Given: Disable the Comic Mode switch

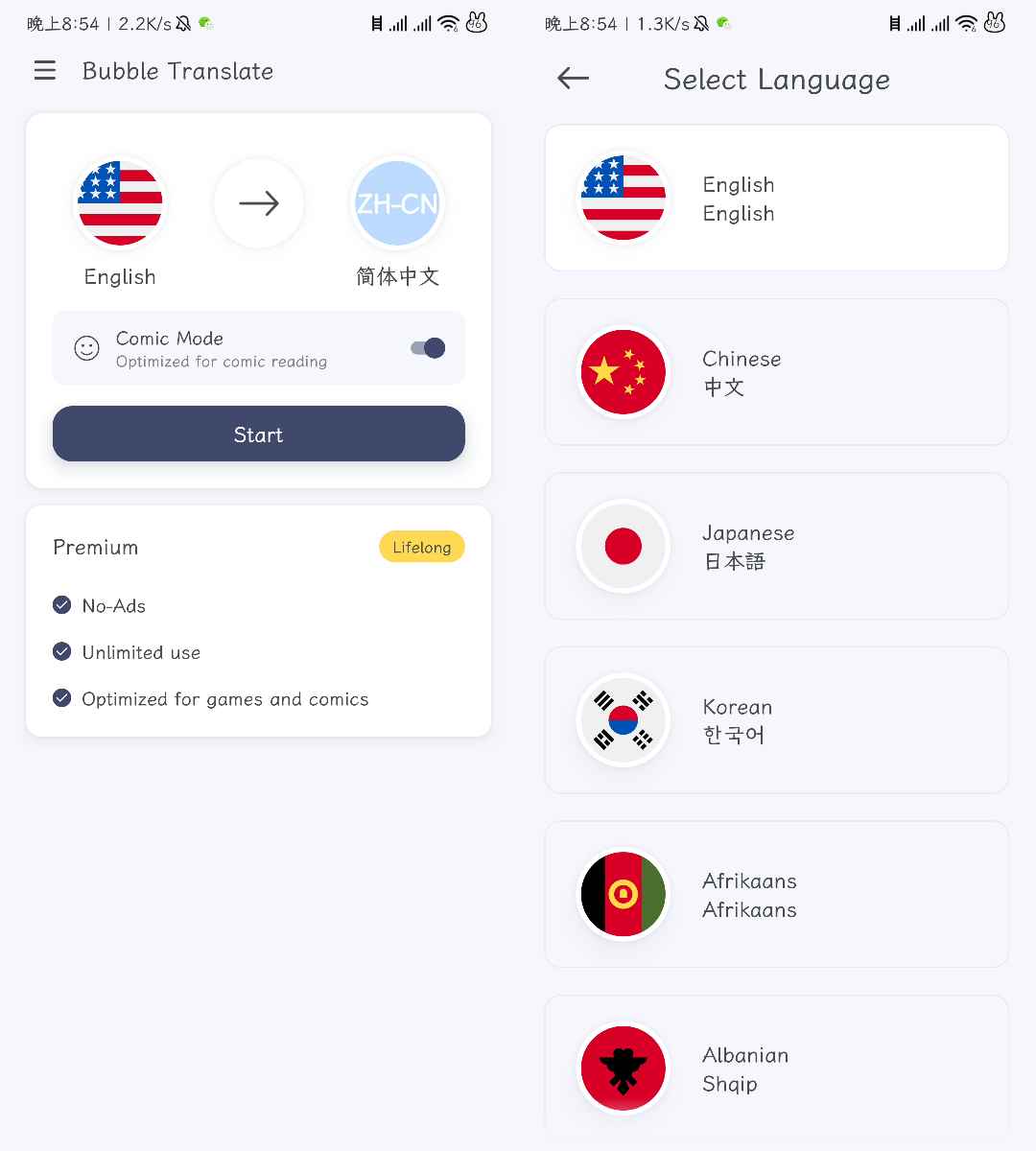Looking at the screenshot, I should point(428,348).
